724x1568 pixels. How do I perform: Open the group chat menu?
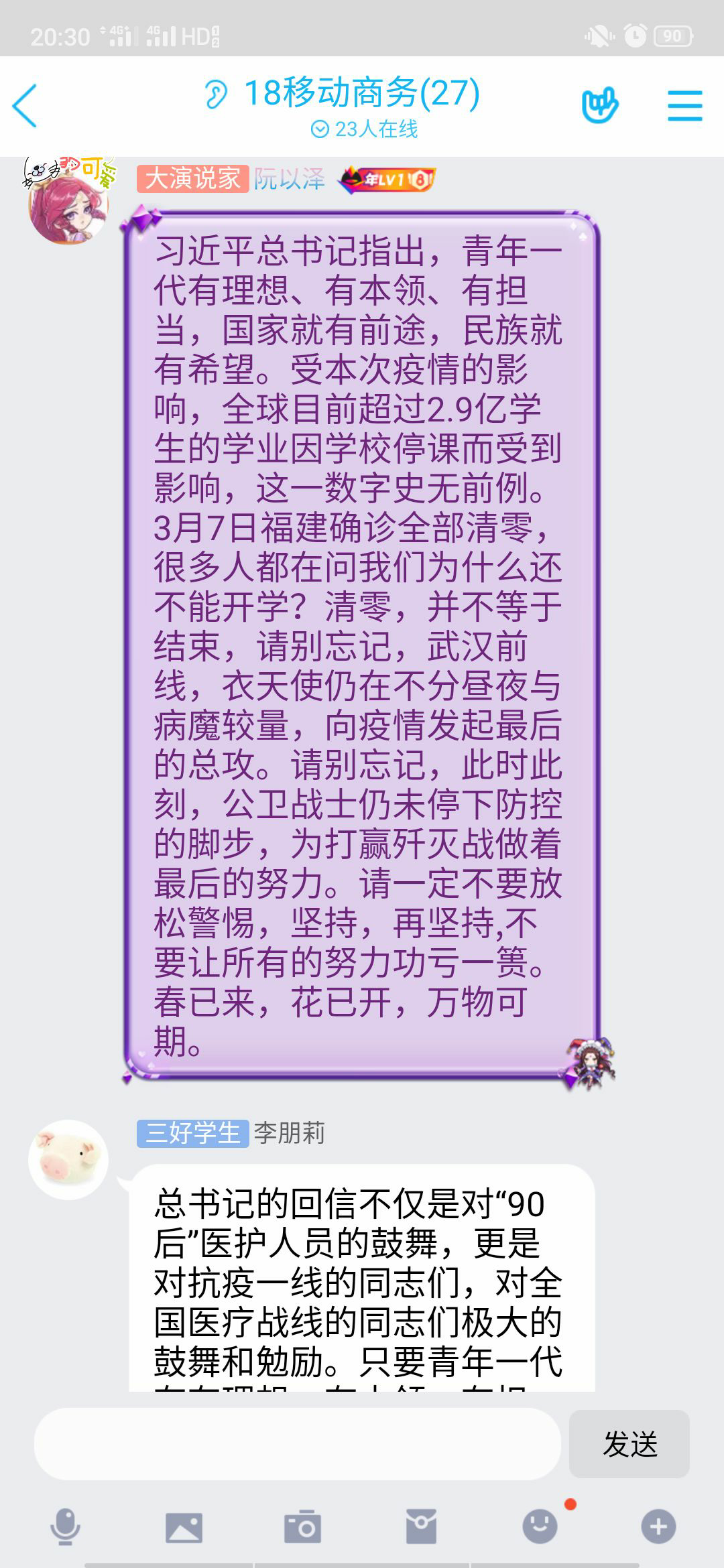[684, 106]
